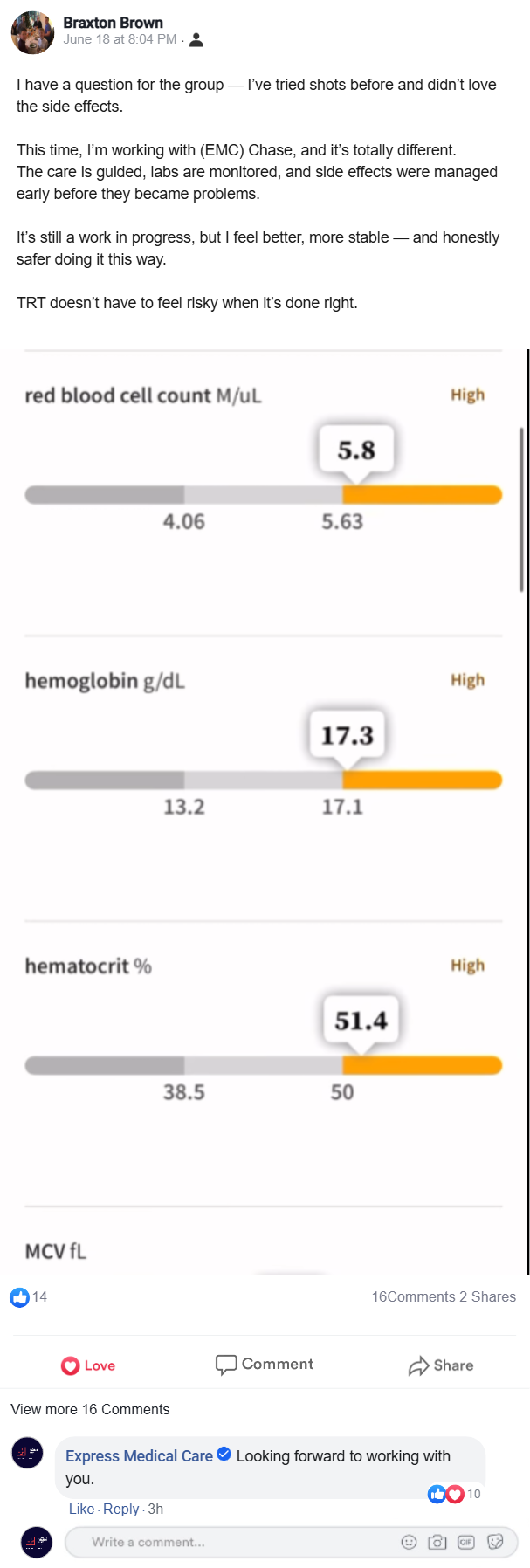This screenshot has width=530, height=1568.
Task: Reply to Express Medical Care's comment
Action: [120, 1509]
